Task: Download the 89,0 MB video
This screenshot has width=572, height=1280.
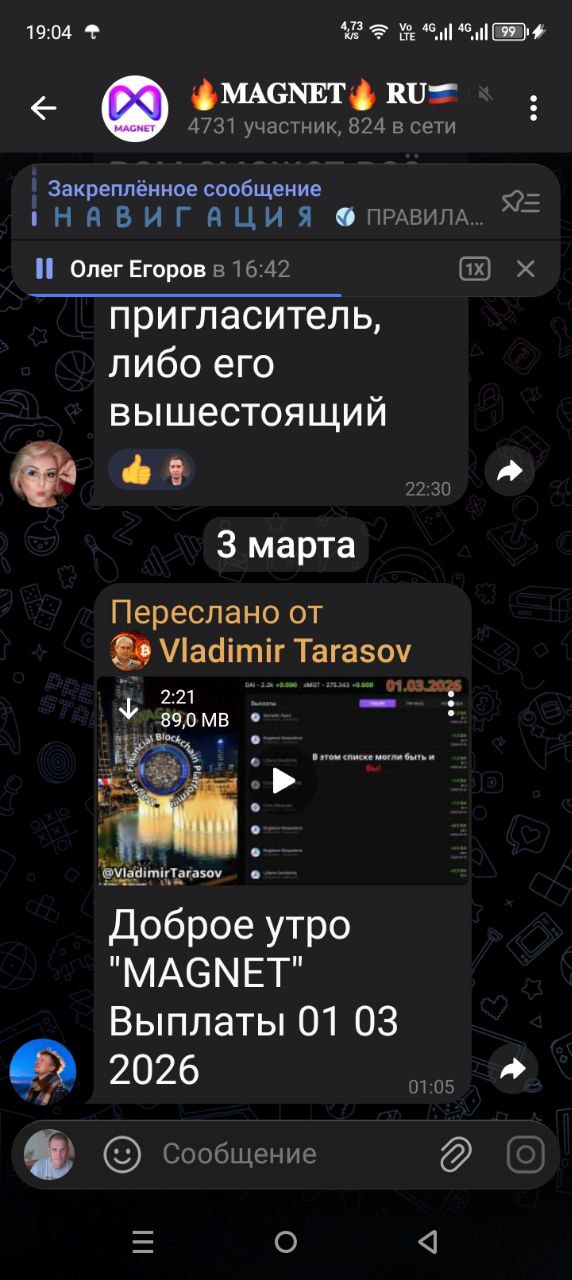Action: (129, 709)
